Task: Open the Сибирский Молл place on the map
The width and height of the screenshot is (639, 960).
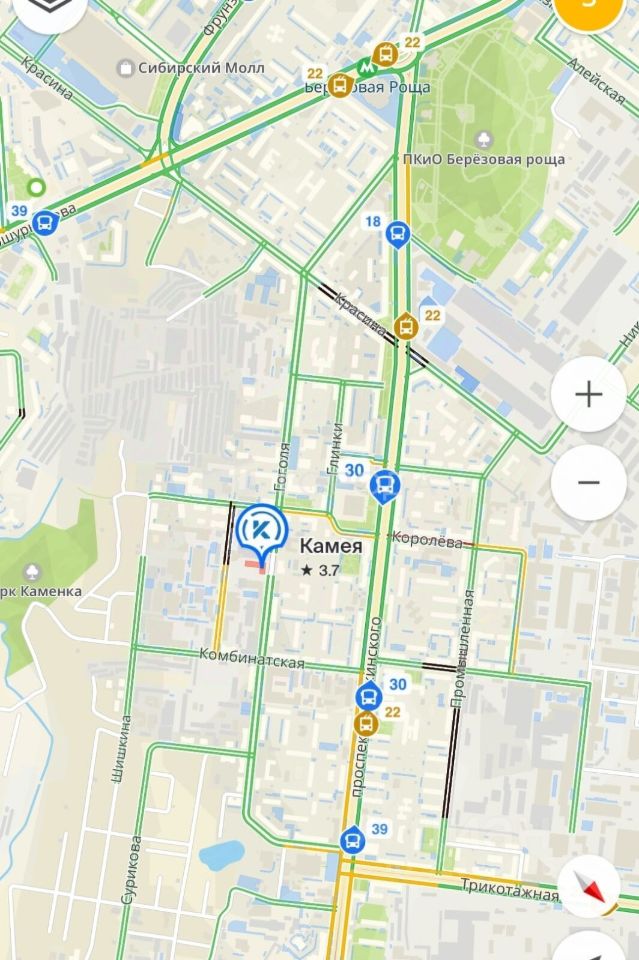Action: pyautogui.click(x=126, y=68)
